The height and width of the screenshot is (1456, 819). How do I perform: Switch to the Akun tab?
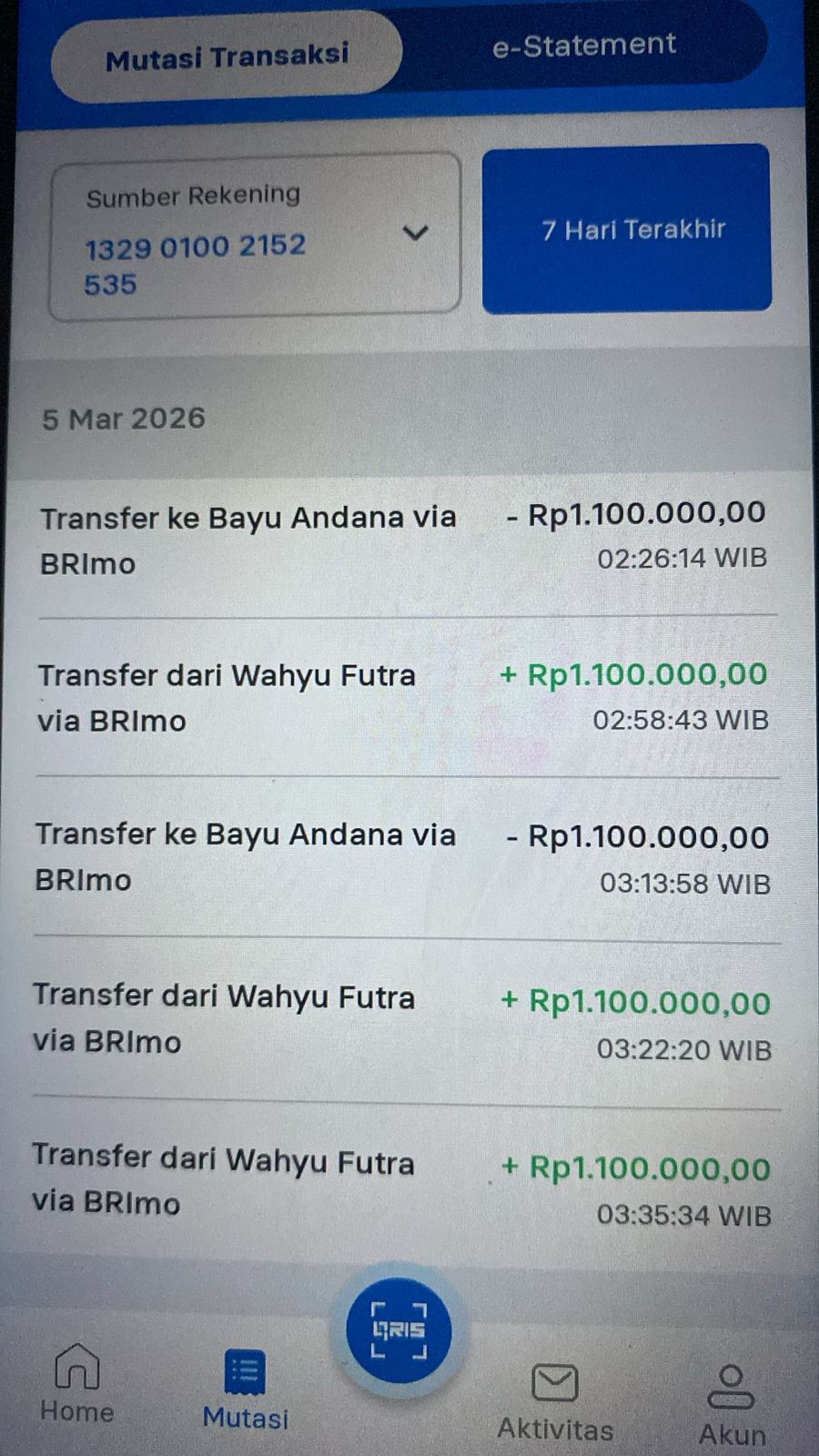click(x=732, y=1406)
